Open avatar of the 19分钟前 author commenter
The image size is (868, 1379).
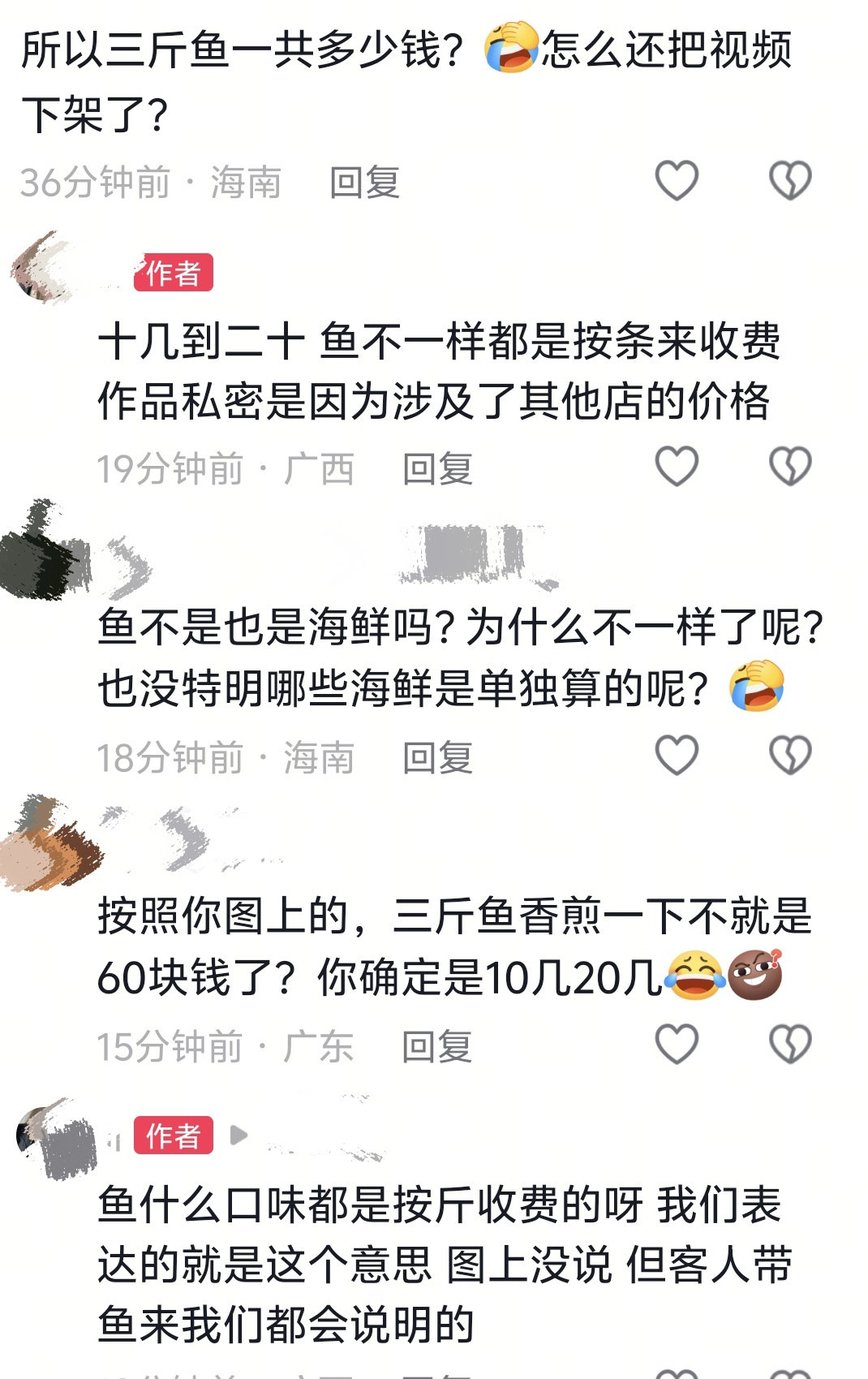[45, 268]
